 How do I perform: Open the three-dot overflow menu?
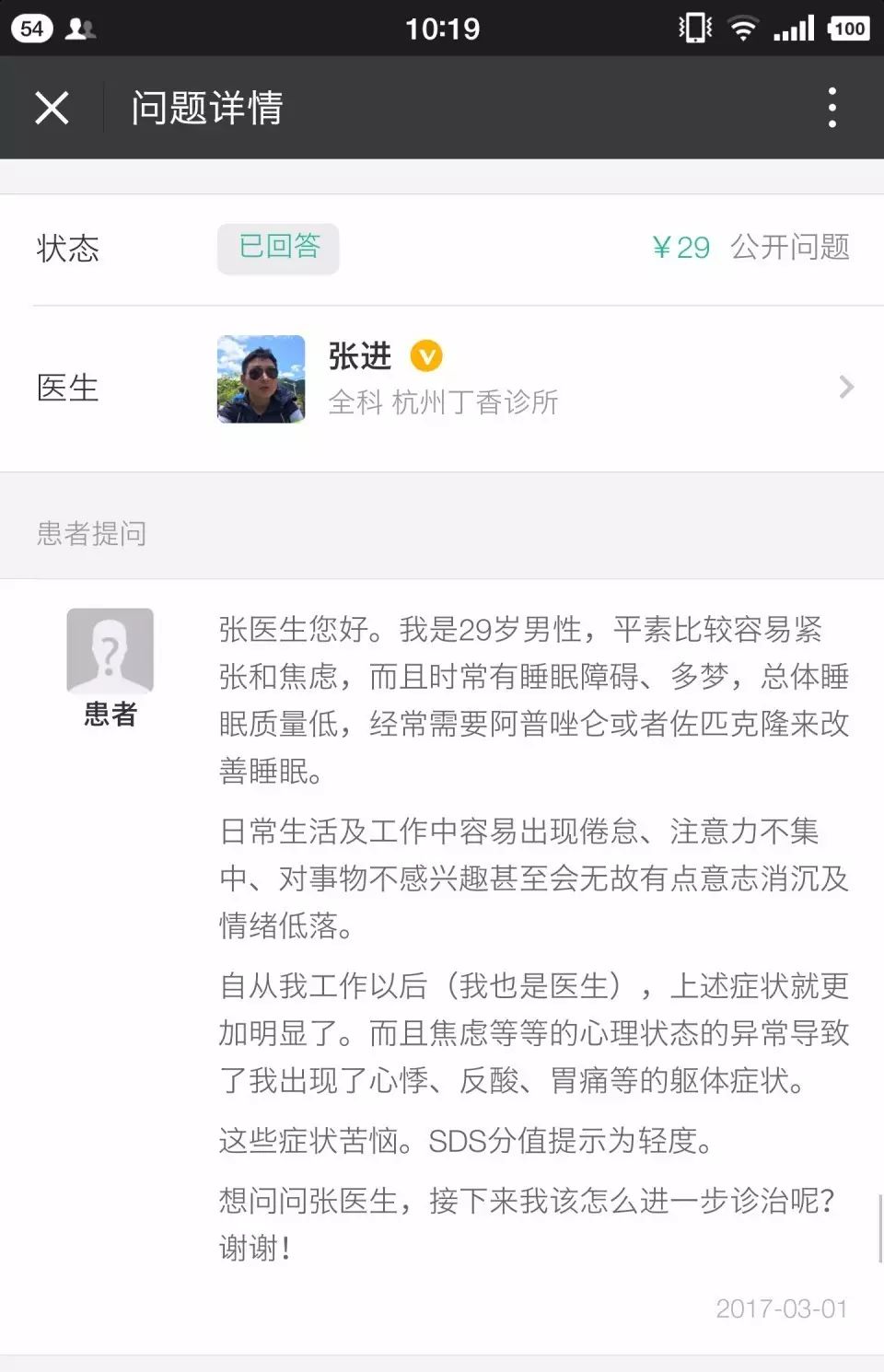click(832, 108)
